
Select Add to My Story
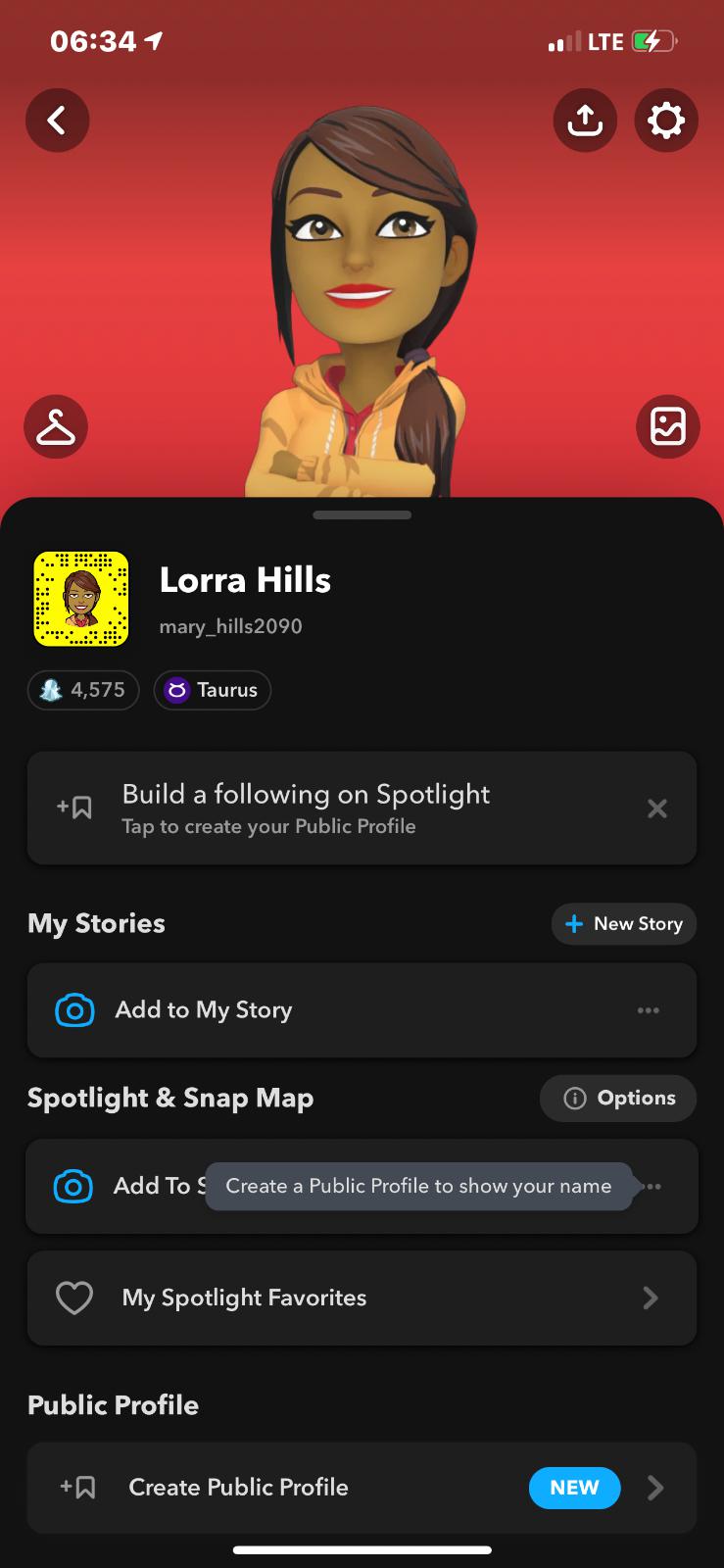point(294,1010)
